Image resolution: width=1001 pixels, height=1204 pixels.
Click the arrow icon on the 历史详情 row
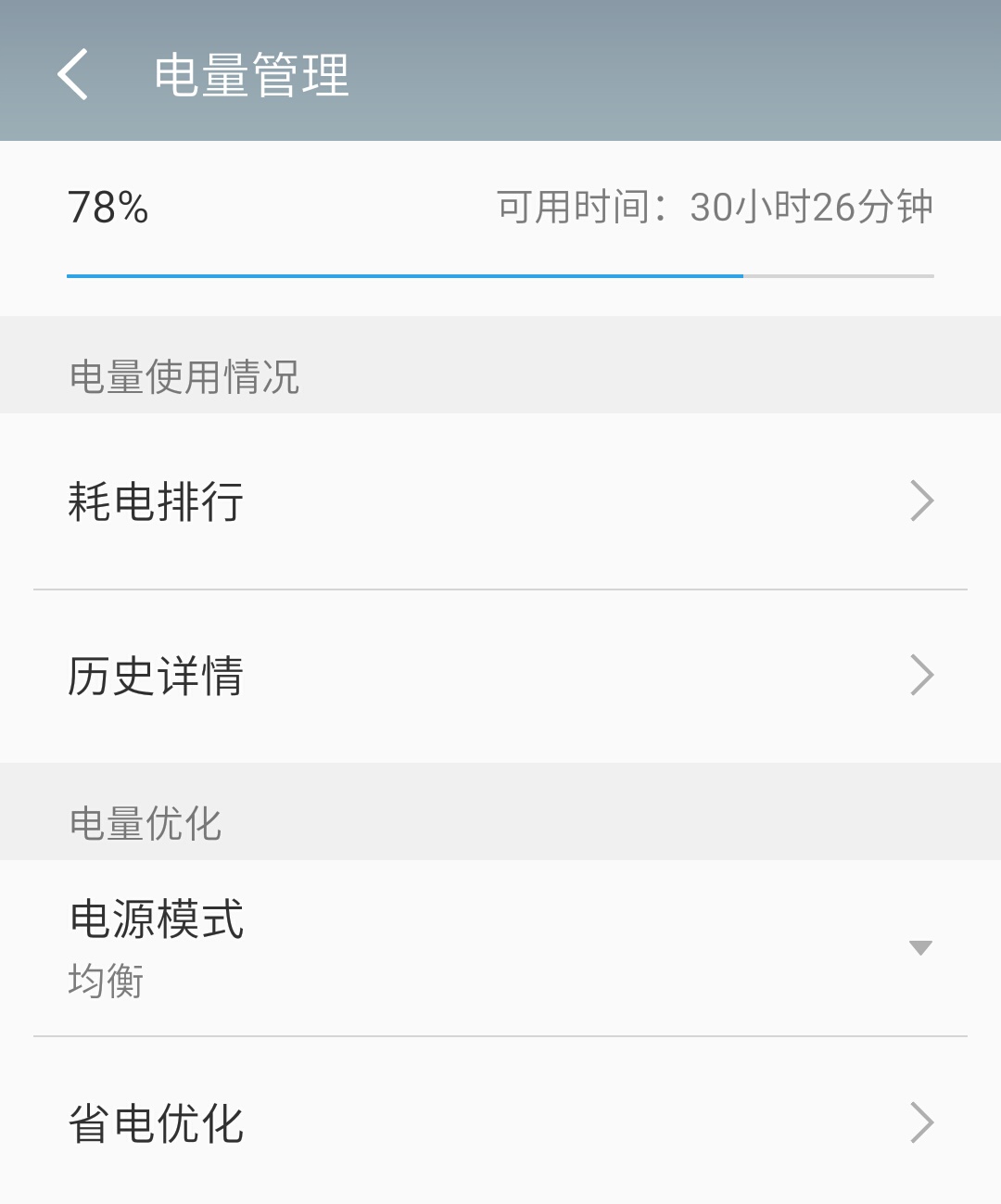click(x=920, y=675)
